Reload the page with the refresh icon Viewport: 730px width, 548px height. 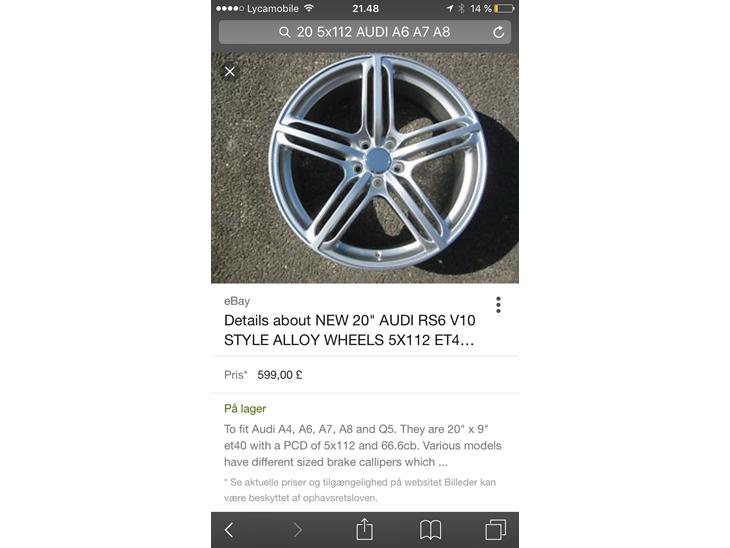[498, 32]
